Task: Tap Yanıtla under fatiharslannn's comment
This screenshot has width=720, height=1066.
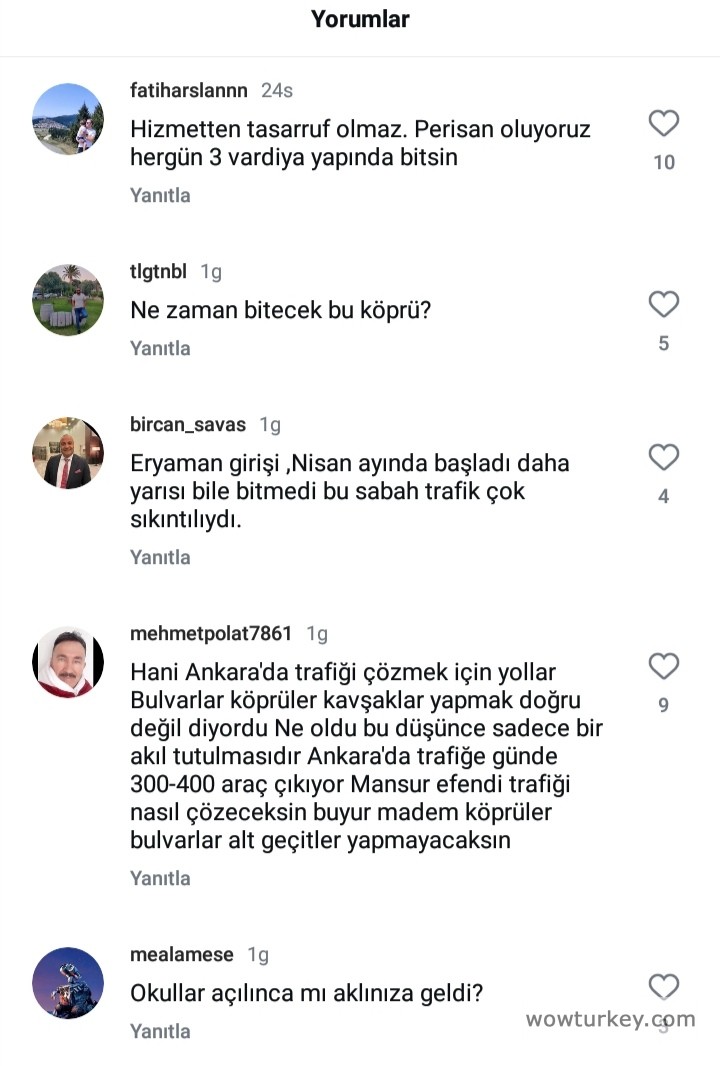Action: pyautogui.click(x=159, y=195)
